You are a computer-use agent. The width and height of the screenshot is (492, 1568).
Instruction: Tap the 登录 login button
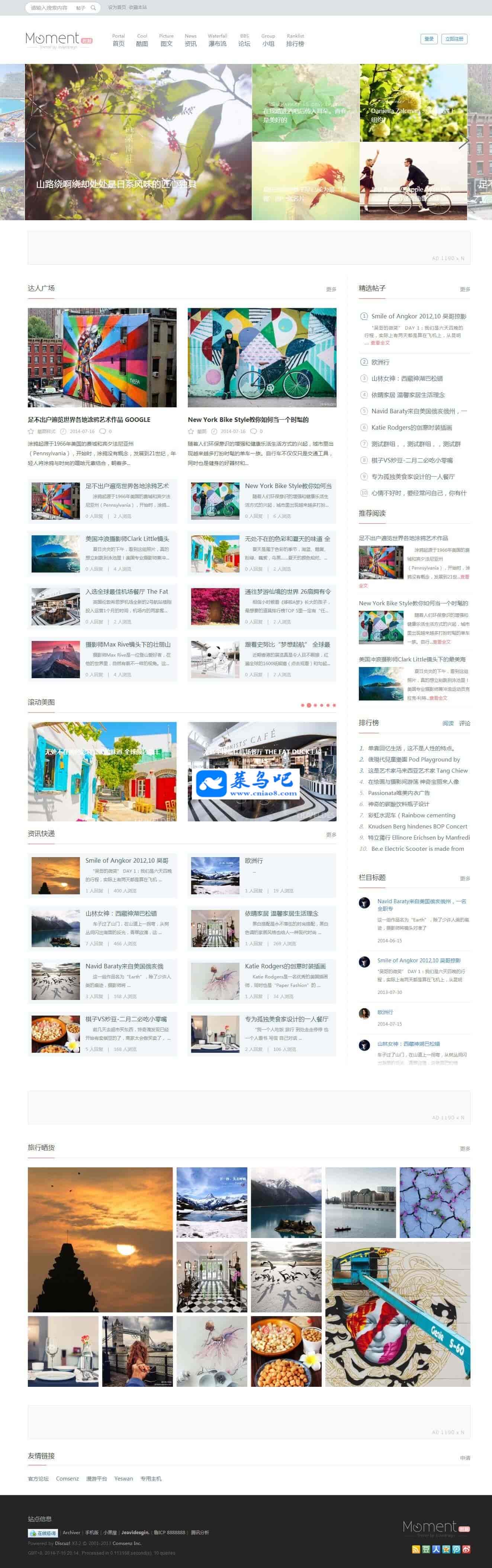[x=429, y=39]
